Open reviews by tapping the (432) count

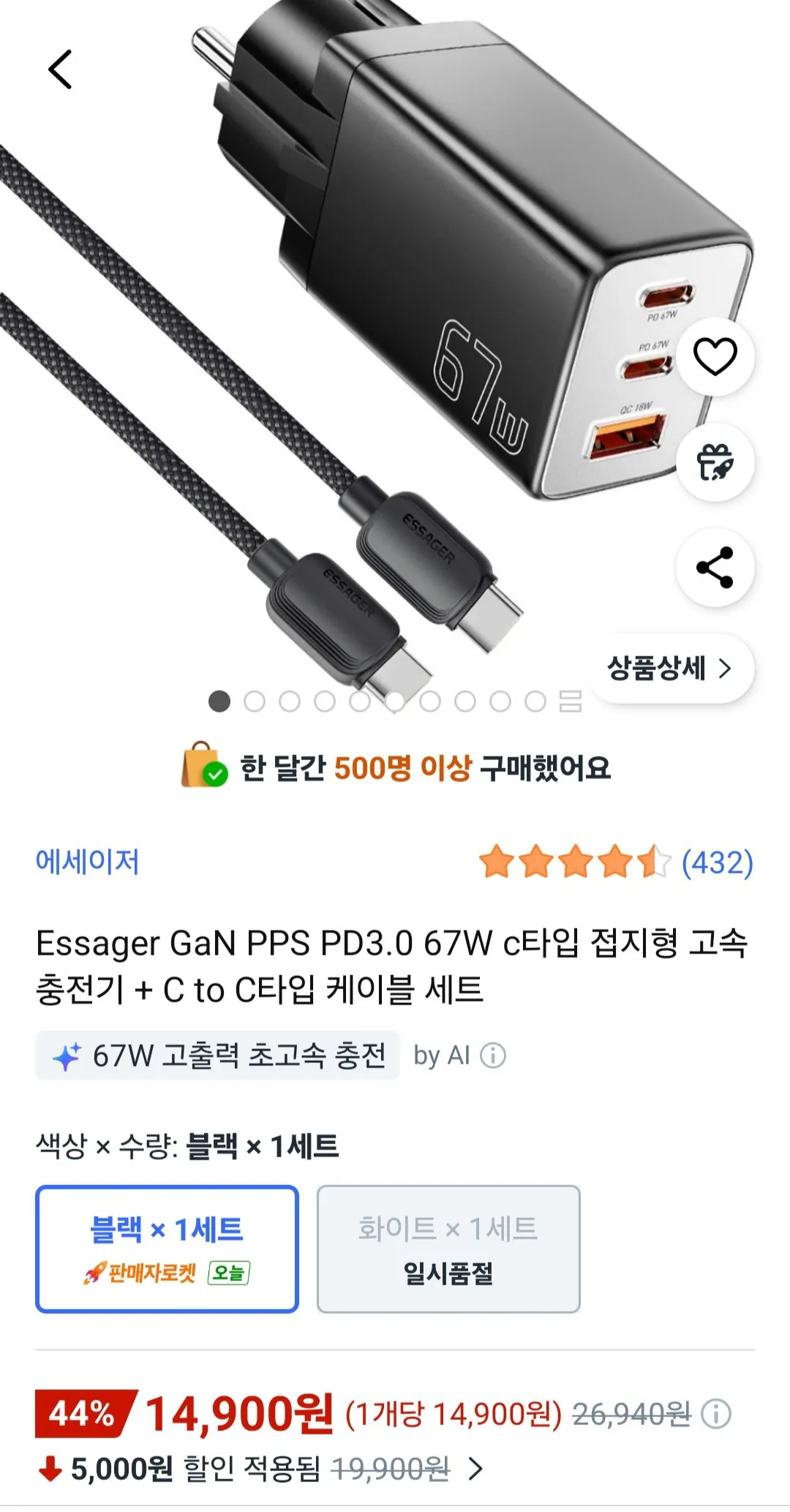point(713,865)
